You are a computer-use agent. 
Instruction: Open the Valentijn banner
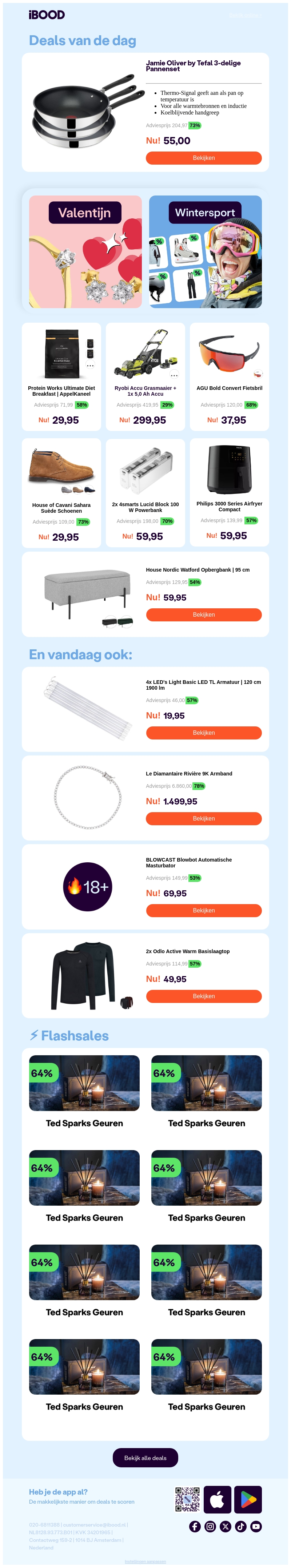click(85, 251)
